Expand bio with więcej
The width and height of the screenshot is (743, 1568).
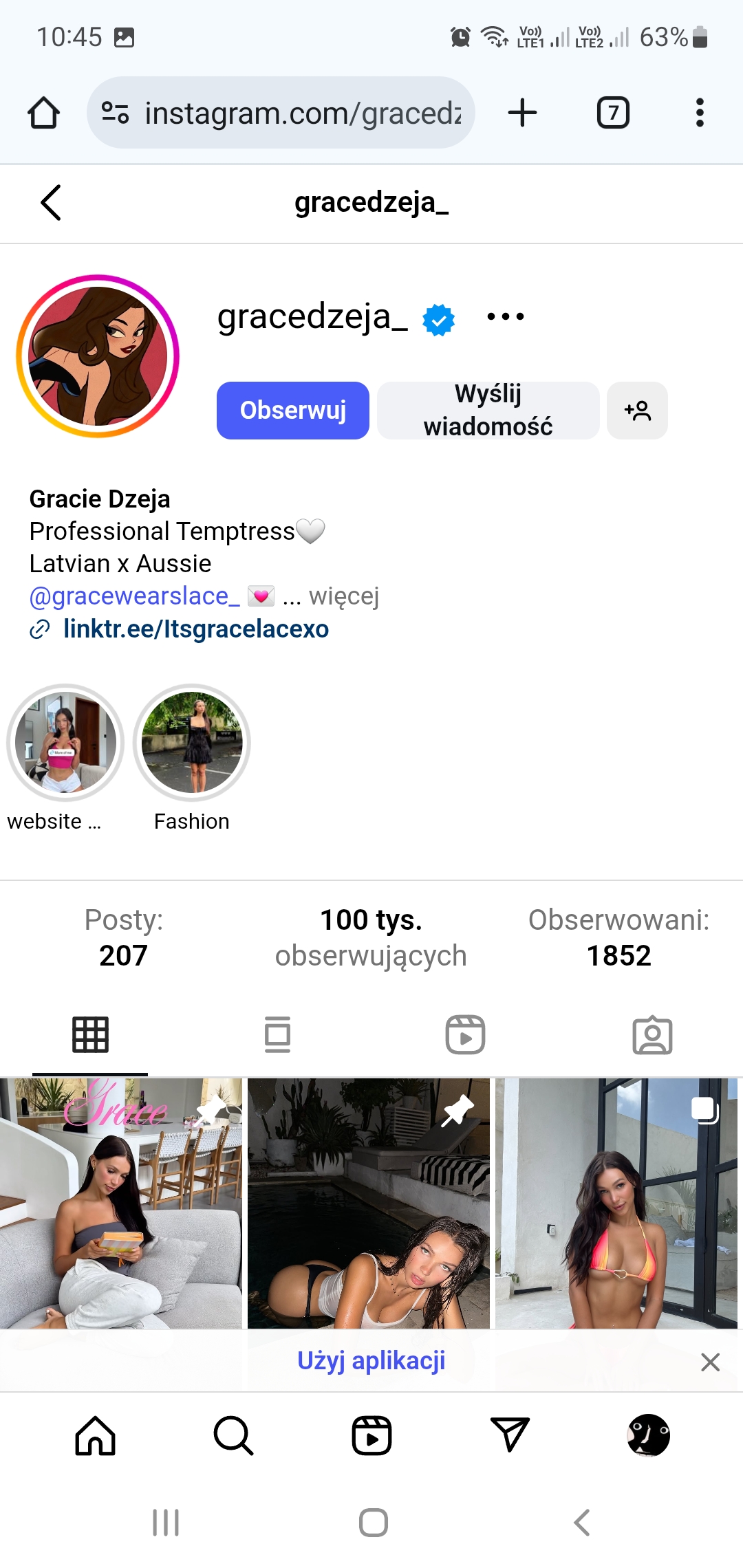click(344, 596)
